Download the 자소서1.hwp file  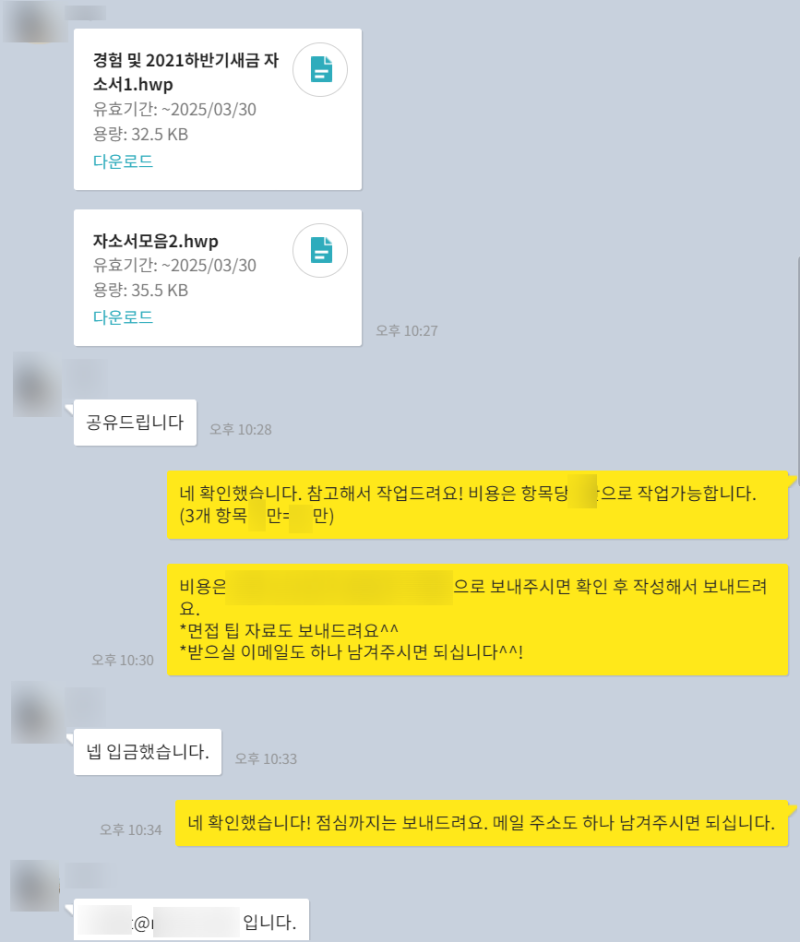pyautogui.click(x=123, y=161)
